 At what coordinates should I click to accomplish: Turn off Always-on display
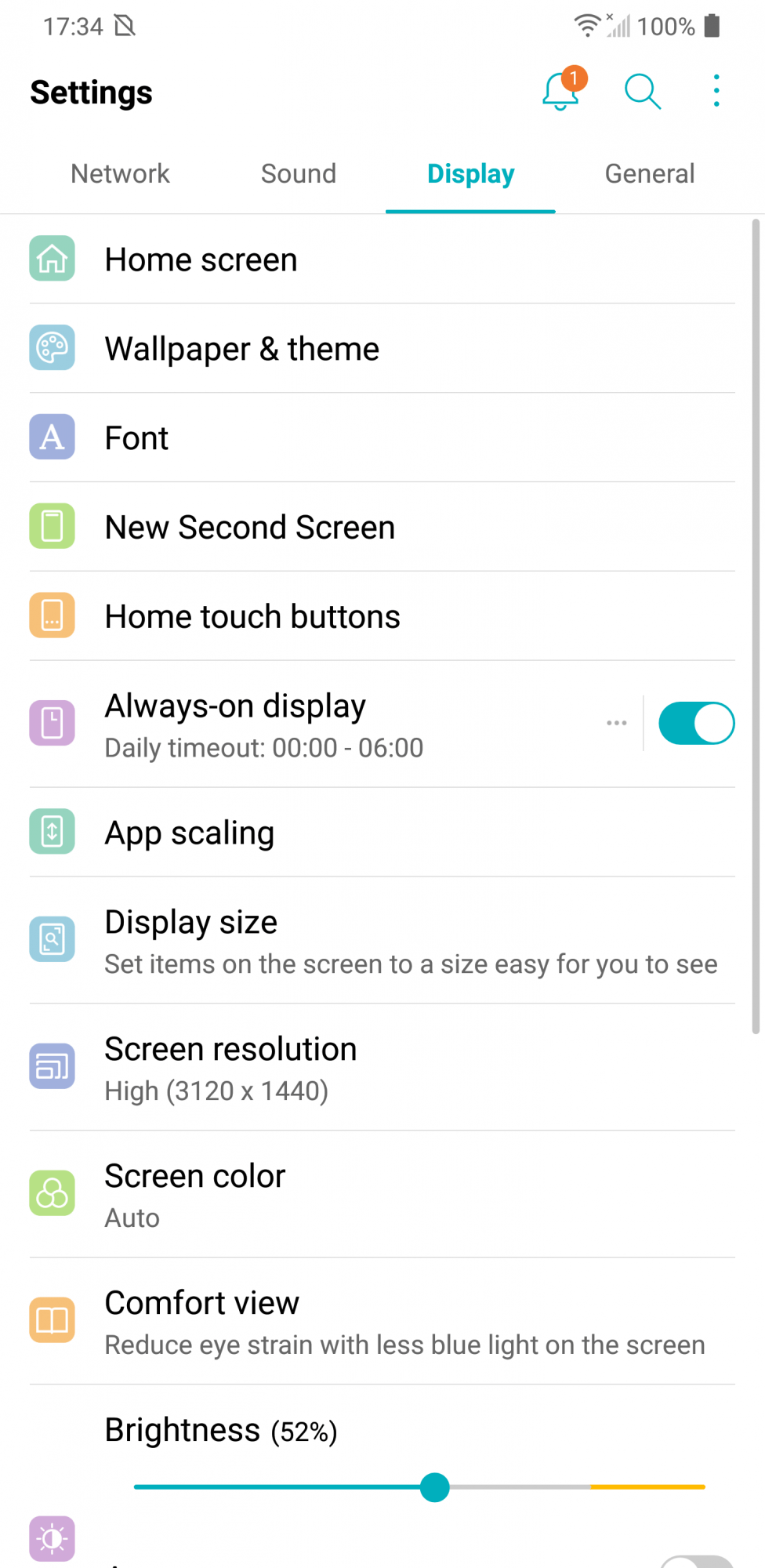click(x=696, y=723)
